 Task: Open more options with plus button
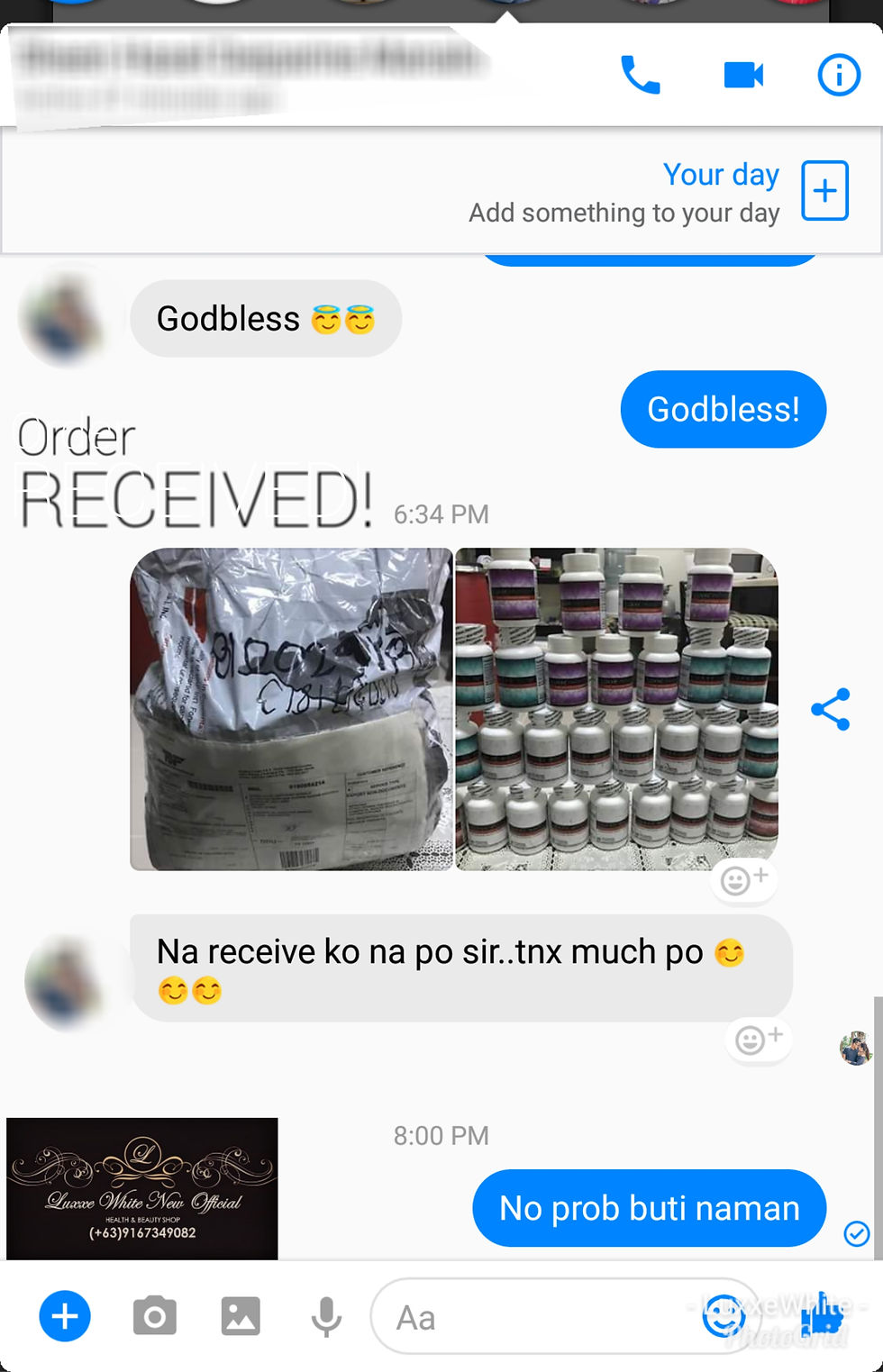(65, 1316)
